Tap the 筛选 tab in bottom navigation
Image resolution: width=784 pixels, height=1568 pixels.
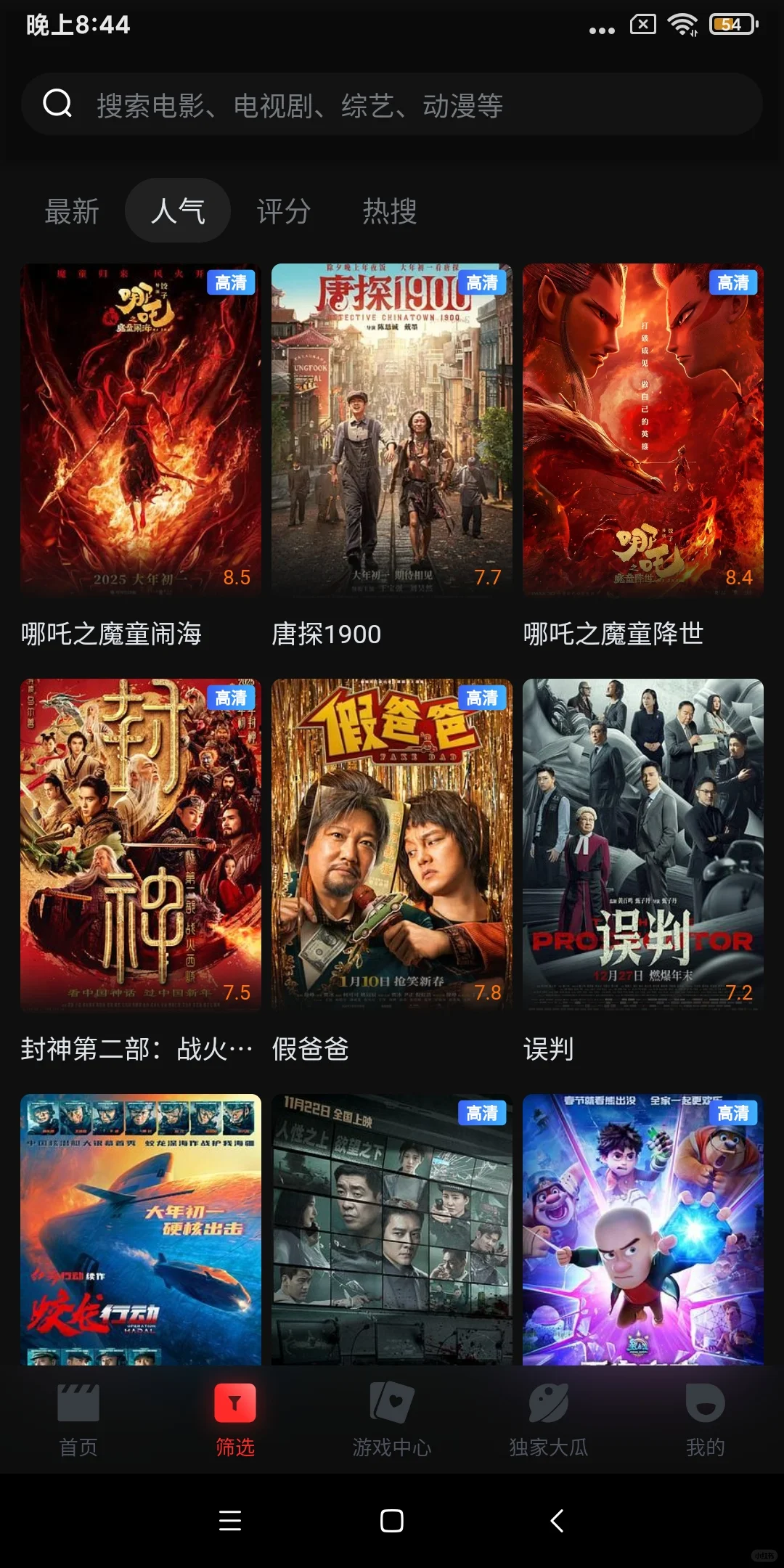point(235,1420)
